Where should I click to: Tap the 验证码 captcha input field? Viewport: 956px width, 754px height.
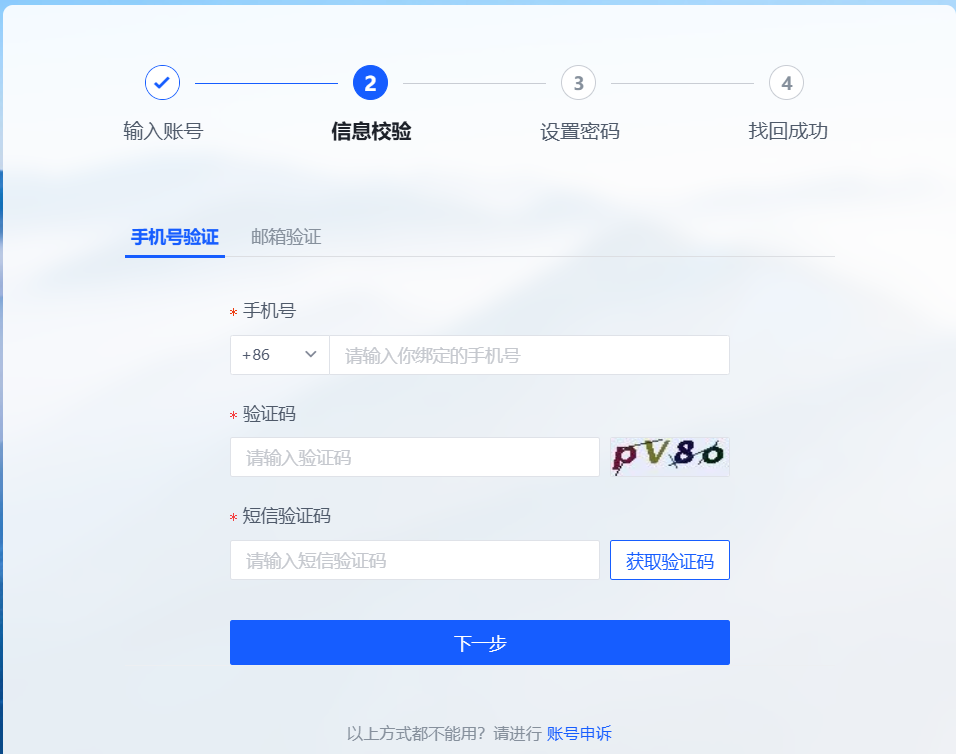click(x=414, y=458)
